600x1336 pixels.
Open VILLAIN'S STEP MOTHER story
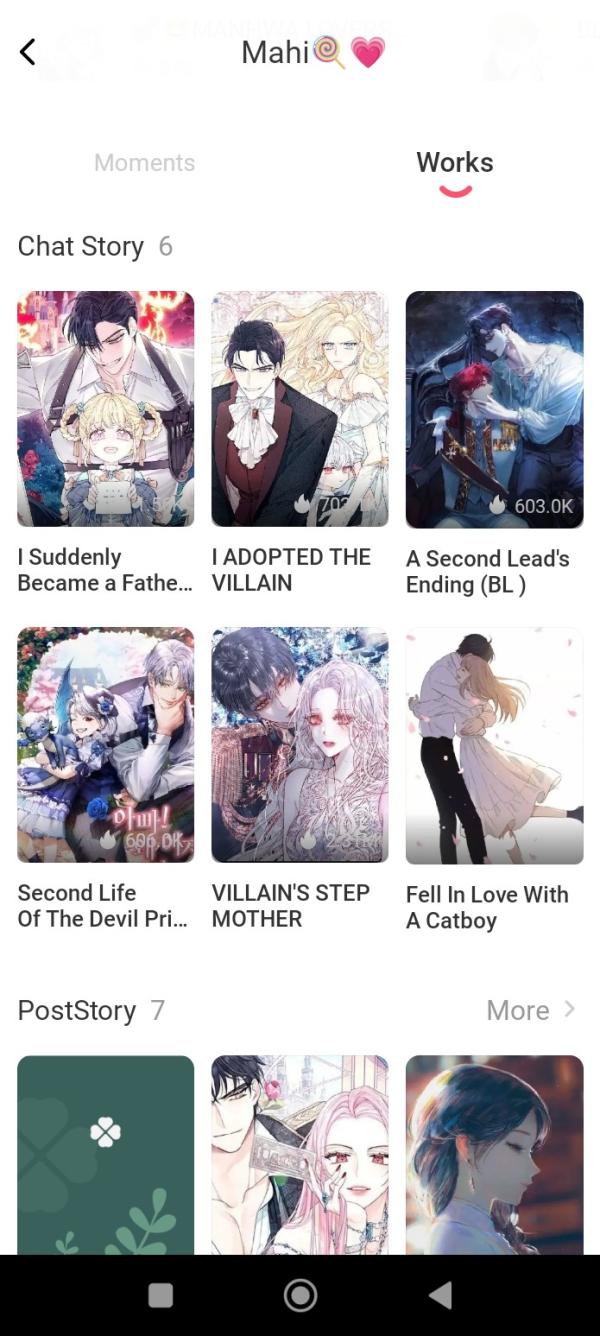300,745
